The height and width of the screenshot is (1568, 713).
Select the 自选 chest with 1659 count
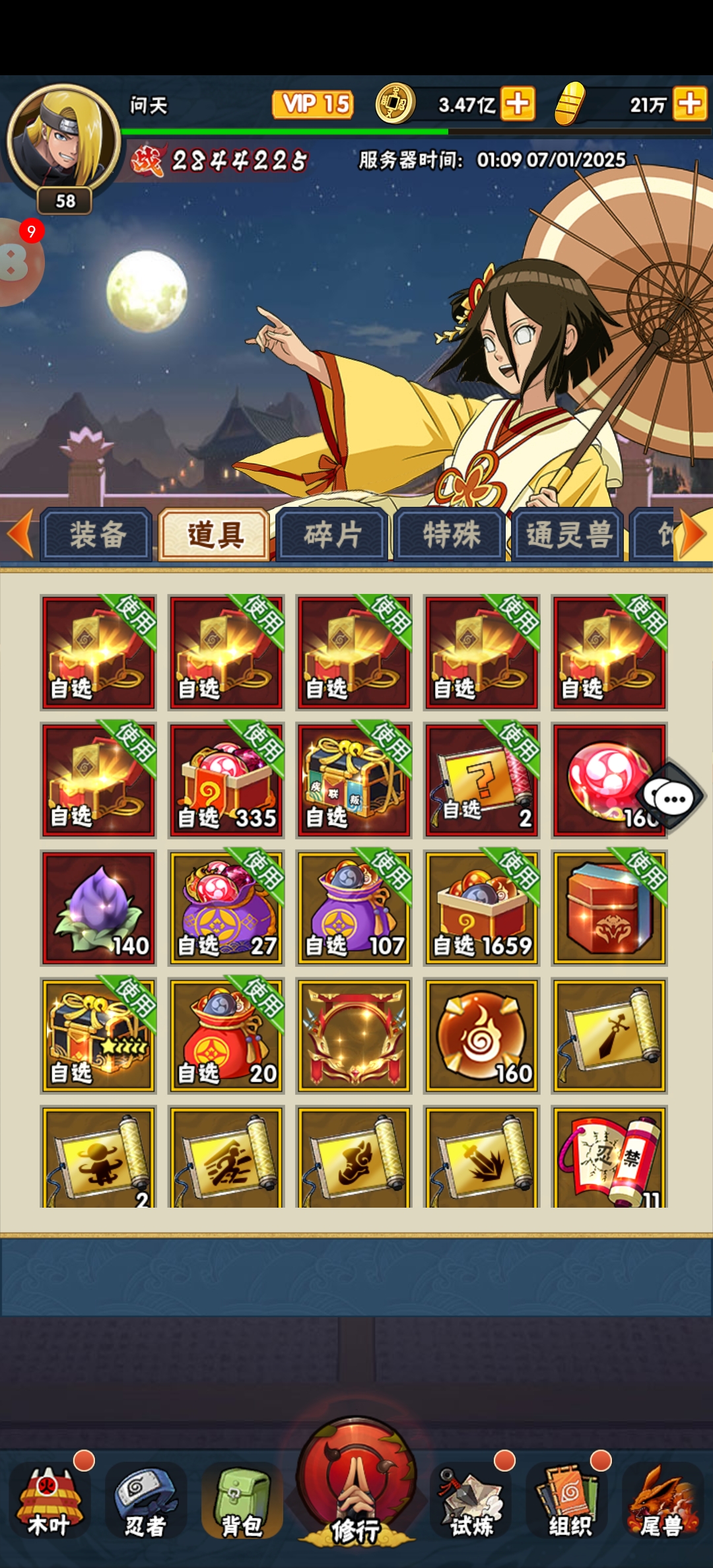pyautogui.click(x=482, y=908)
